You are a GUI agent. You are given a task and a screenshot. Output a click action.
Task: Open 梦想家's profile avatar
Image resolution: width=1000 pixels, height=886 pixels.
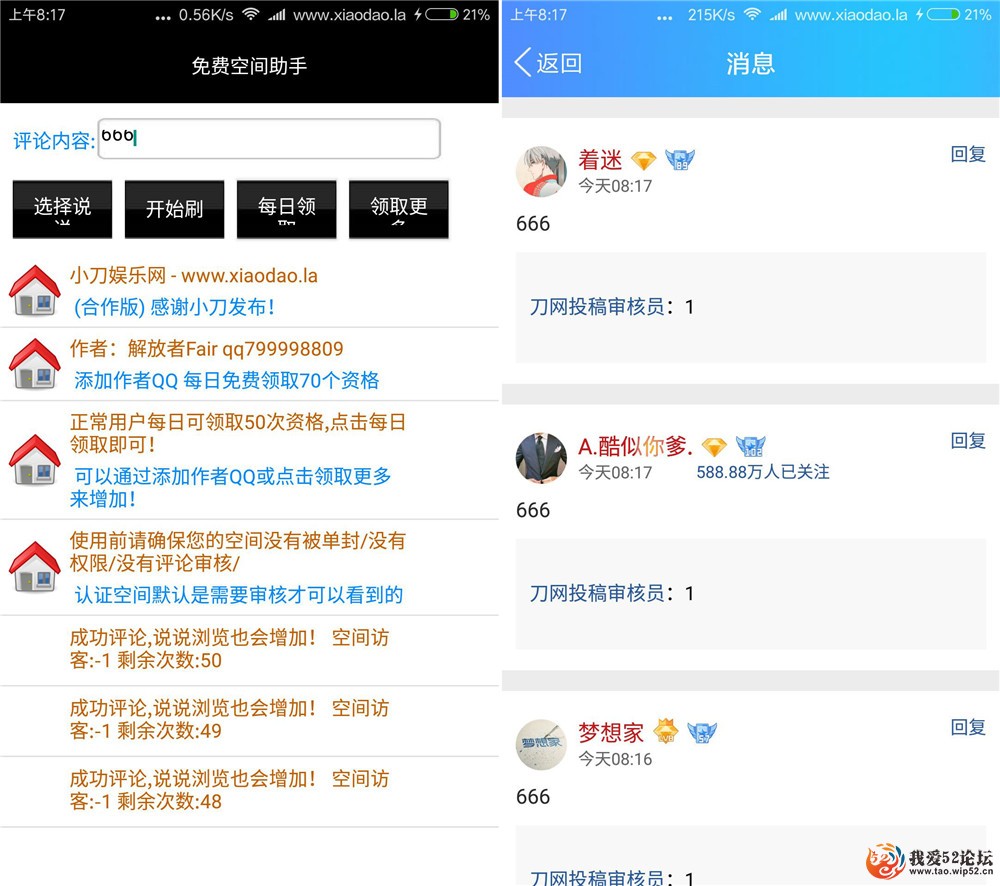[x=541, y=745]
